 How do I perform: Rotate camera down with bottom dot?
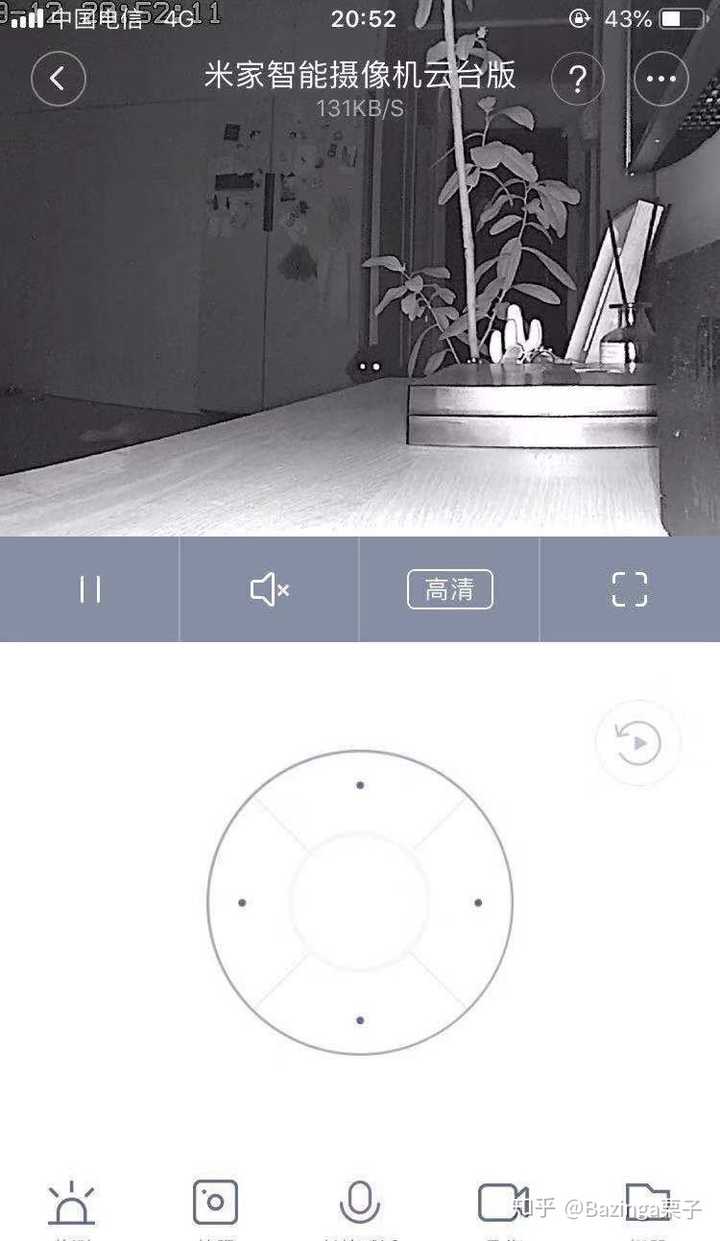[x=360, y=1020]
